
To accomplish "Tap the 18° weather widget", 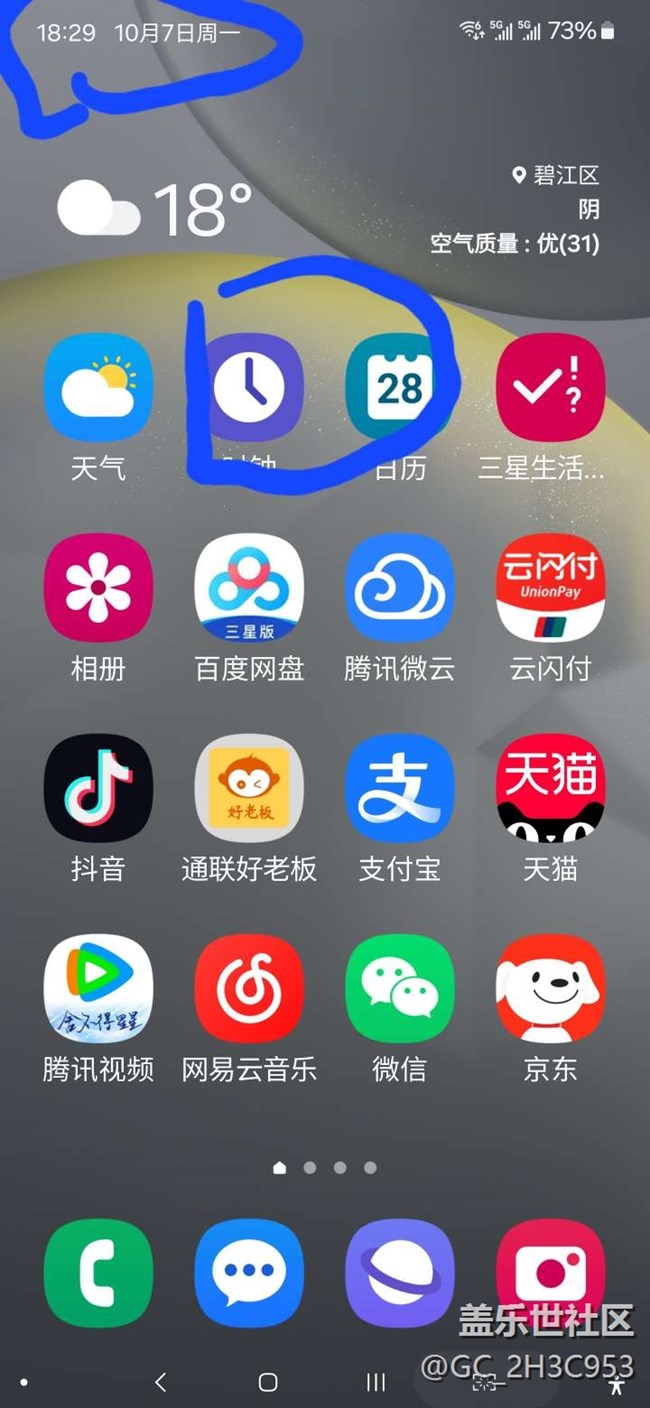I will pyautogui.click(x=155, y=208).
